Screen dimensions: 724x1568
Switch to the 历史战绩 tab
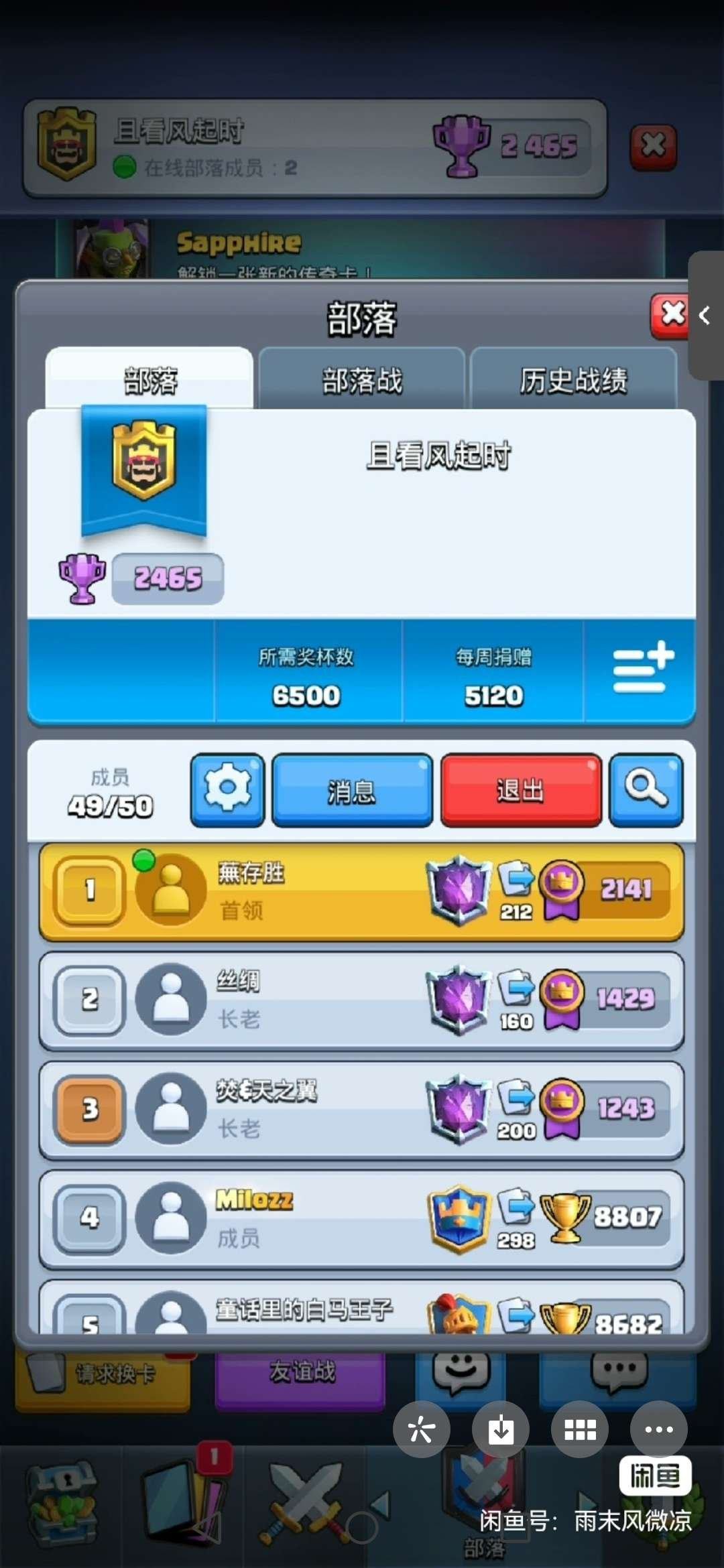tap(573, 380)
